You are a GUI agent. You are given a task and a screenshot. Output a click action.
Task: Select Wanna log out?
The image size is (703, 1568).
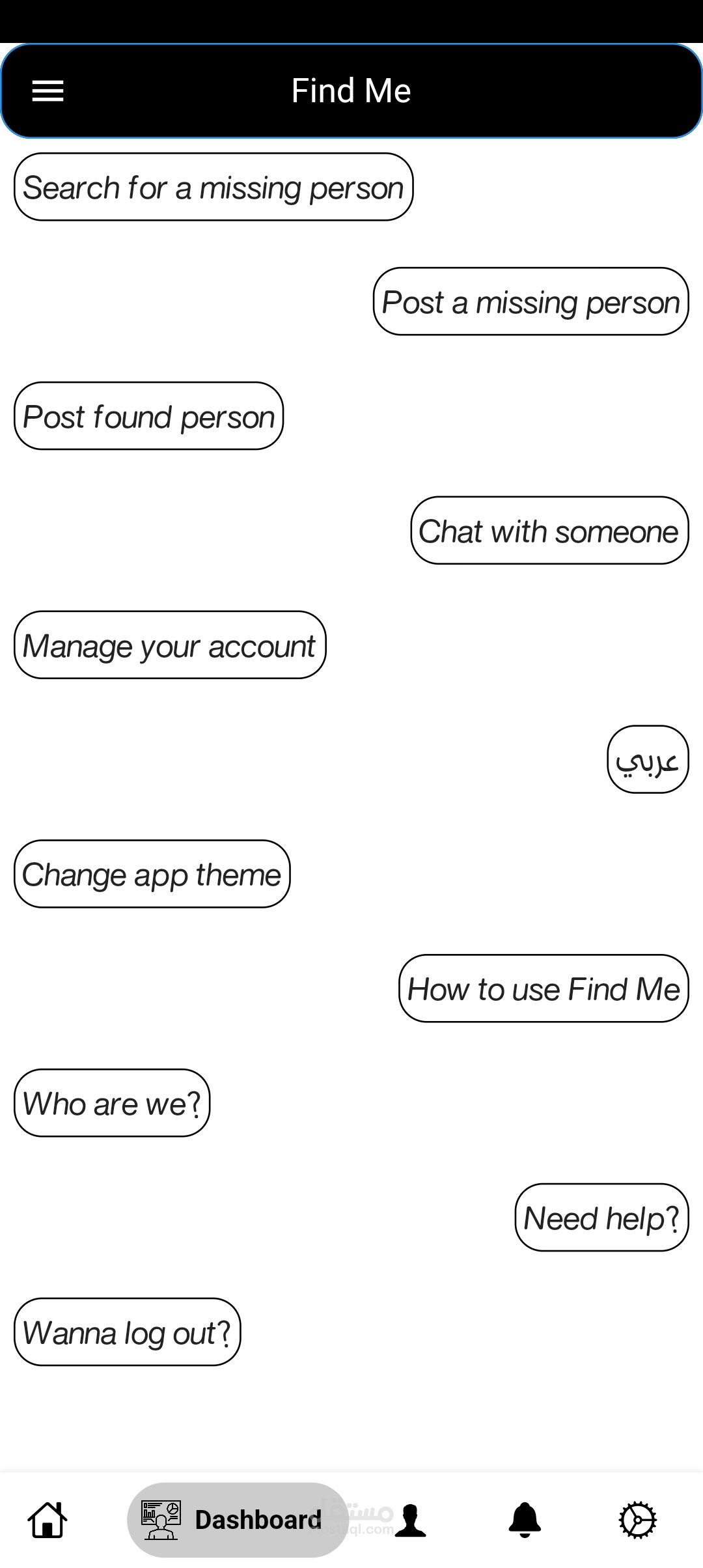tap(127, 1333)
